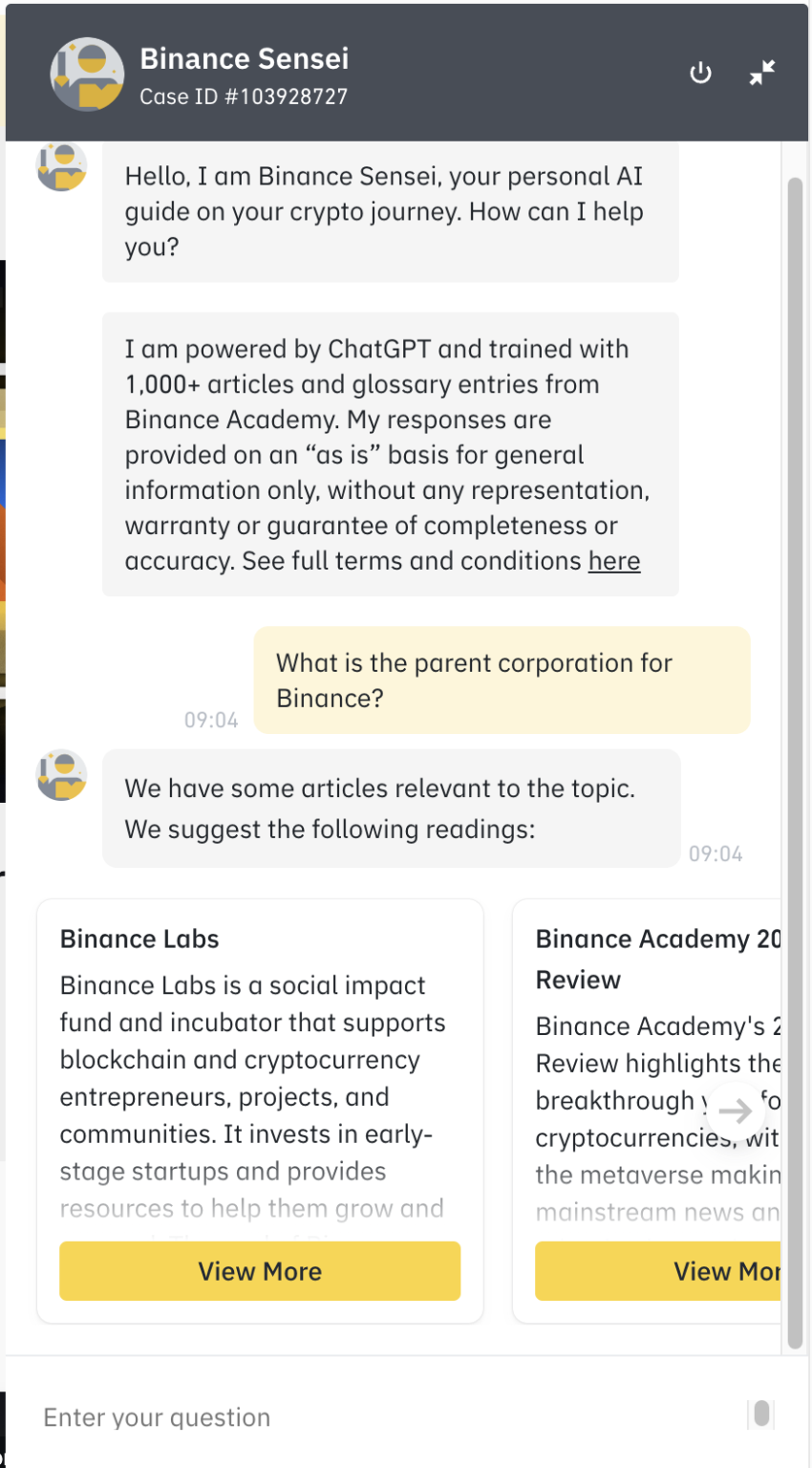Viewport: 812px width, 1468px height.
Task: End the chat using the power icon
Action: (700, 73)
